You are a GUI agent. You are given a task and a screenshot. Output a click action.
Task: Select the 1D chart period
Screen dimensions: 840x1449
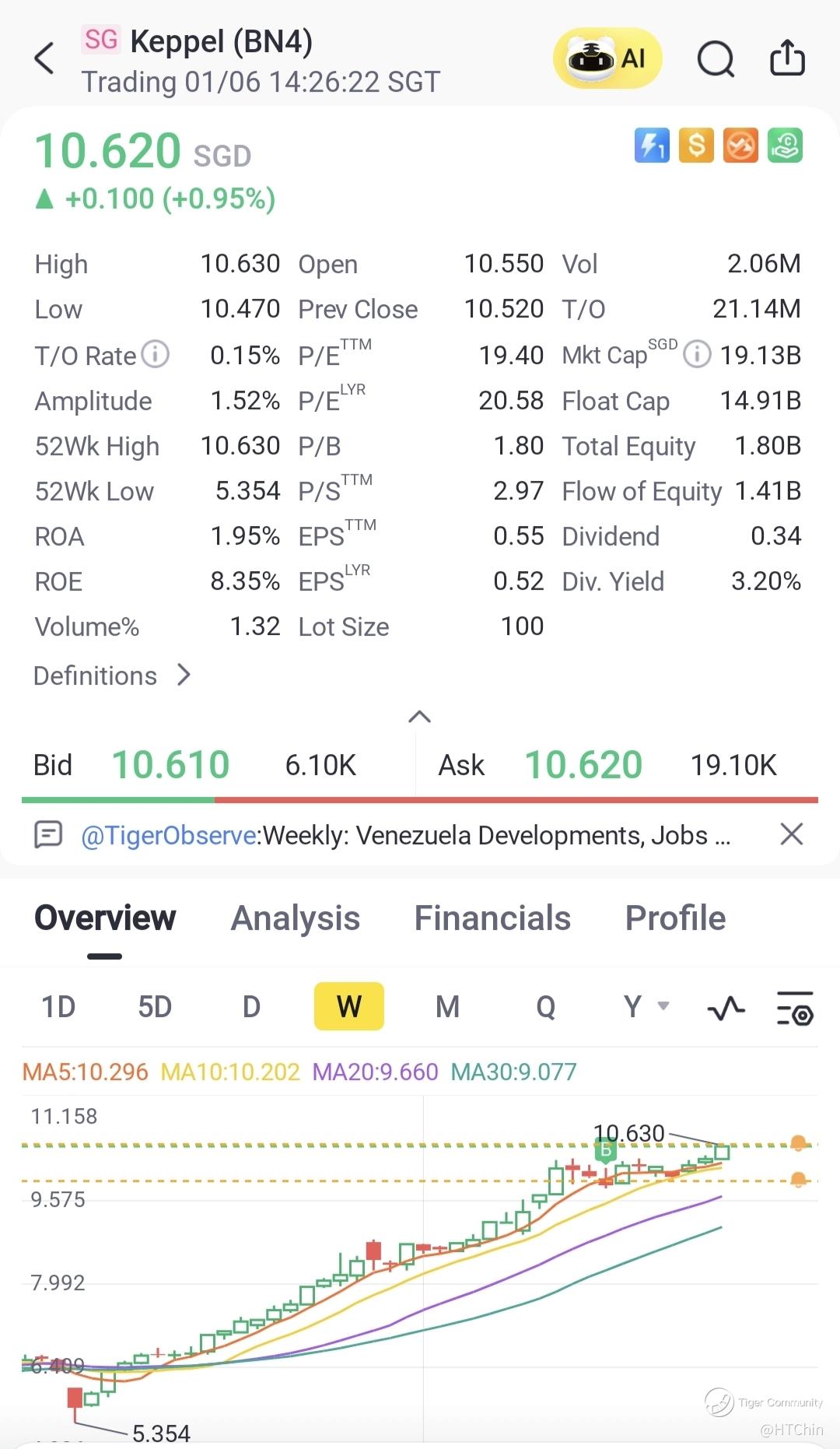click(x=58, y=1007)
